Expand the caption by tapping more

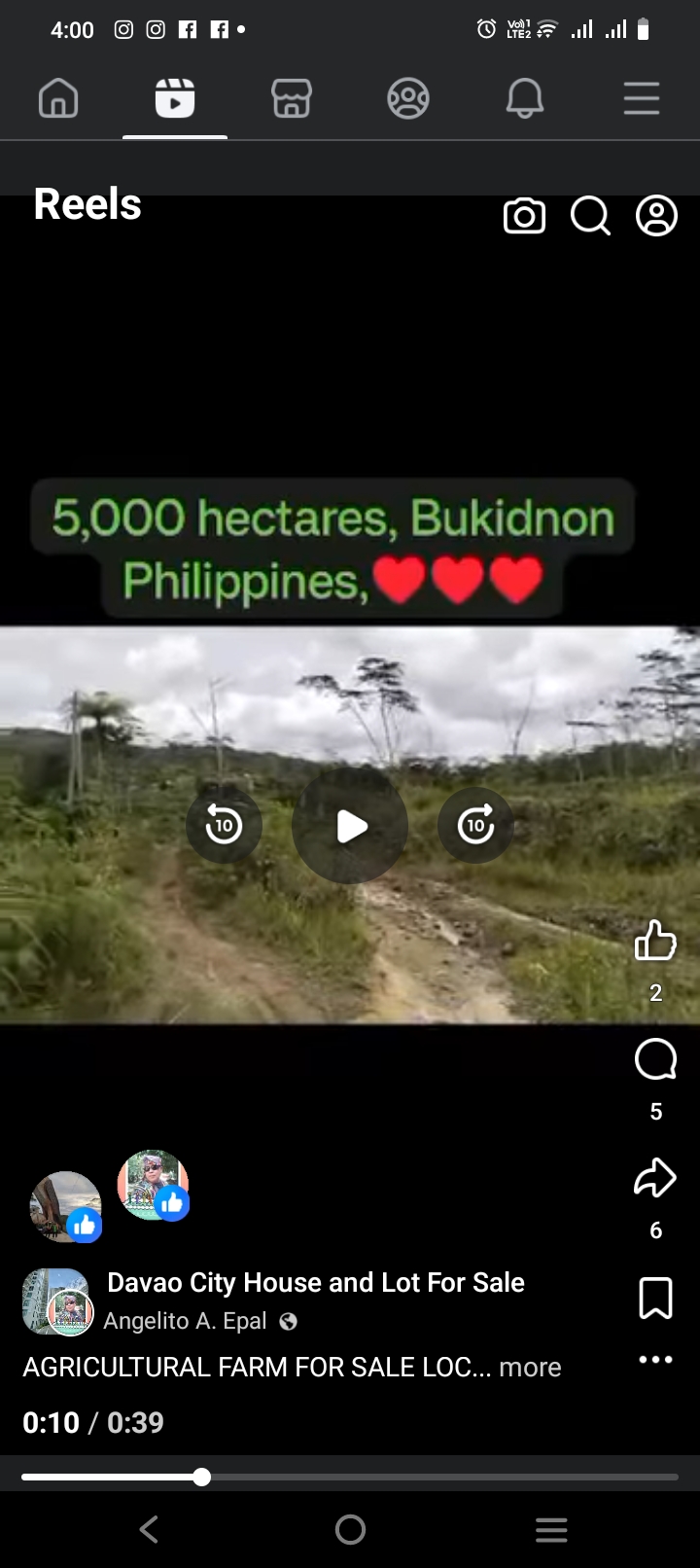tap(530, 1367)
